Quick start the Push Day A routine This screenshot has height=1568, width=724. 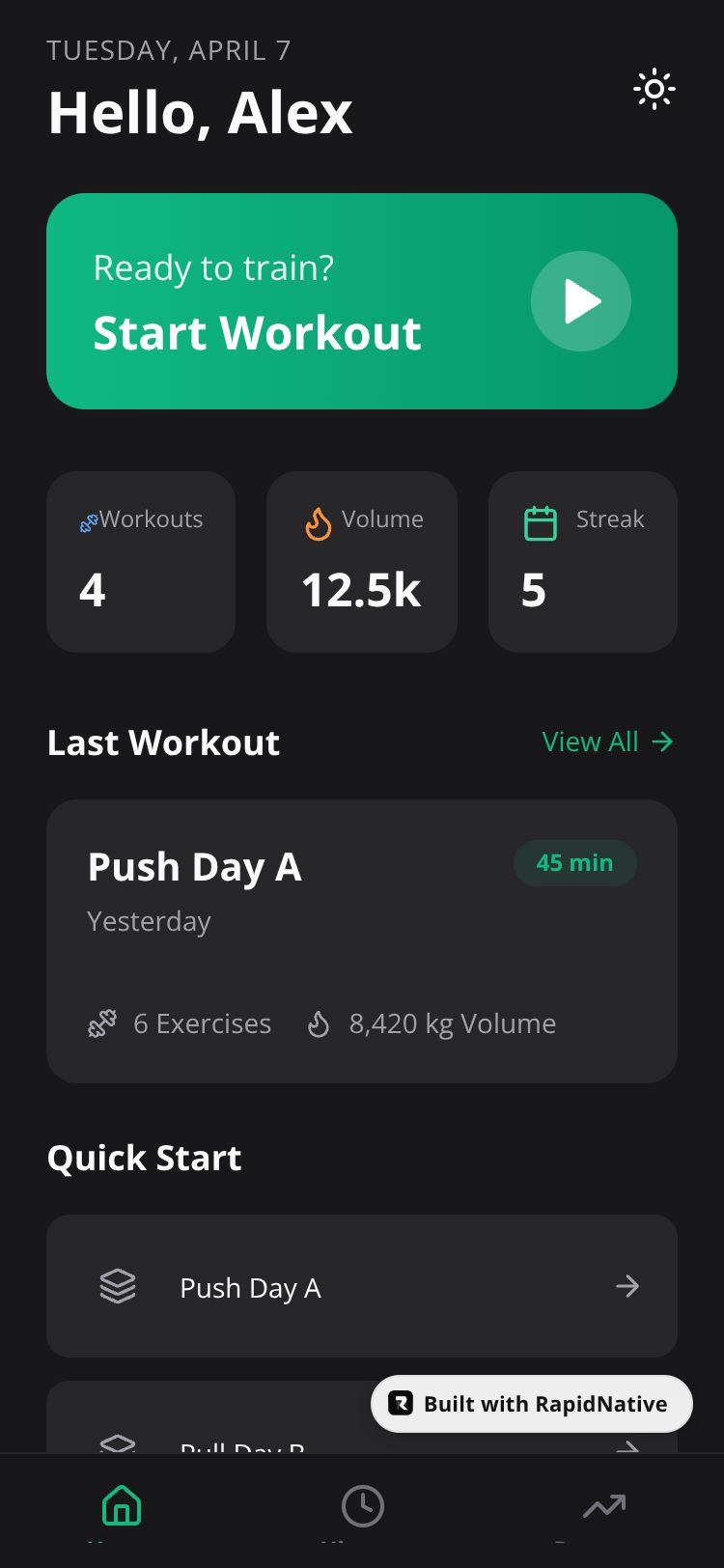click(361, 1286)
